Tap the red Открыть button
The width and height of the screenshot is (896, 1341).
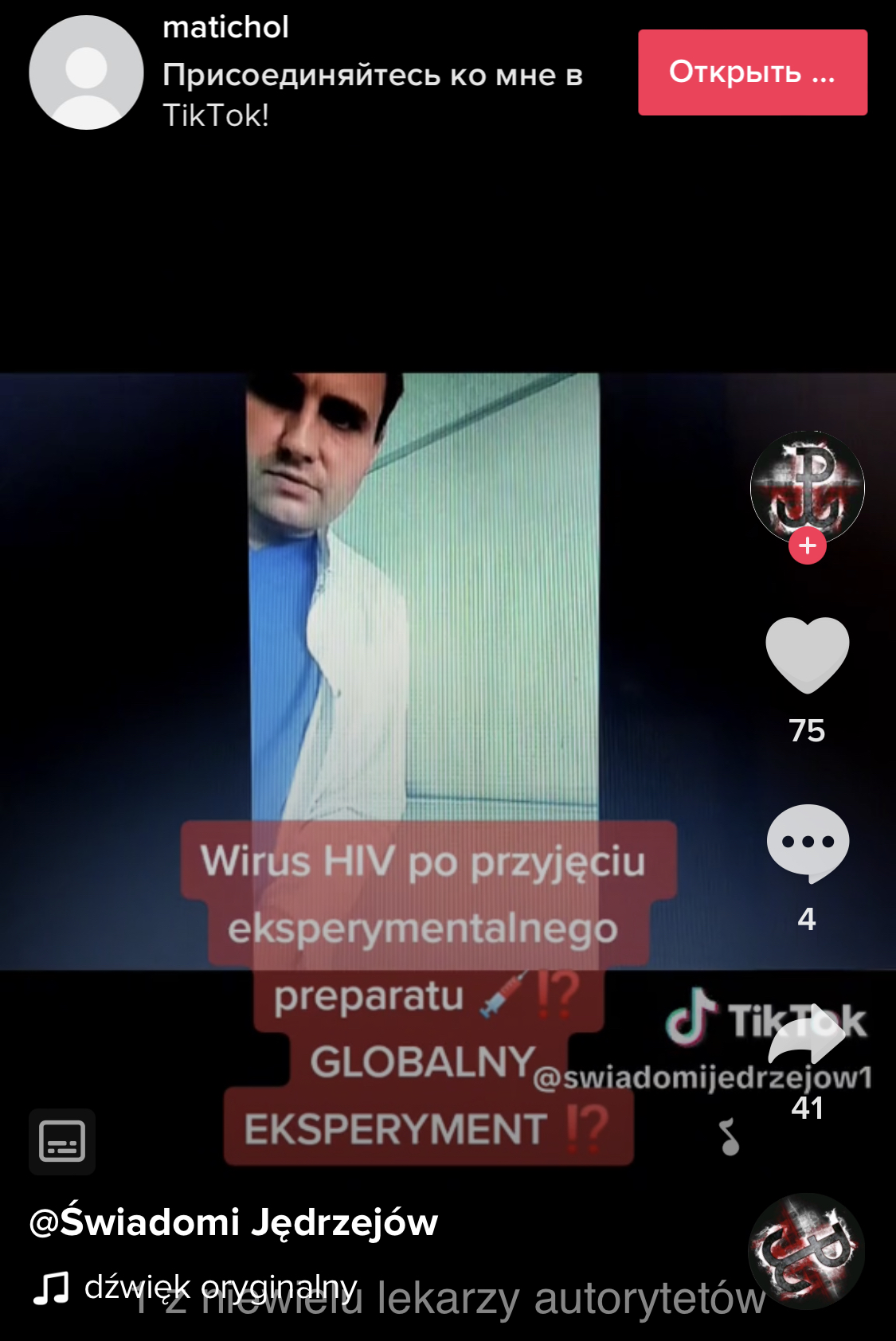click(752, 72)
